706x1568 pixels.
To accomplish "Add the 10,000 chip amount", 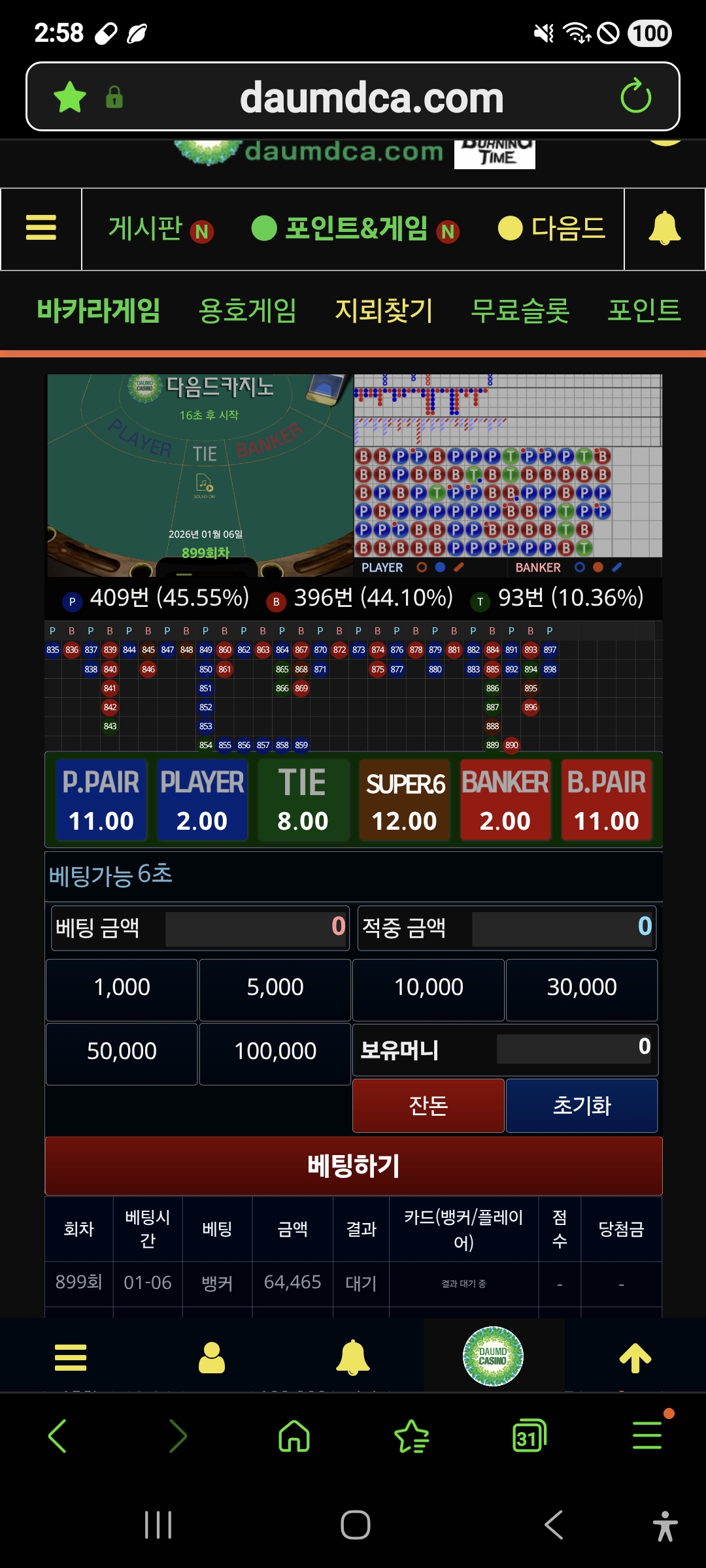I will (428, 988).
